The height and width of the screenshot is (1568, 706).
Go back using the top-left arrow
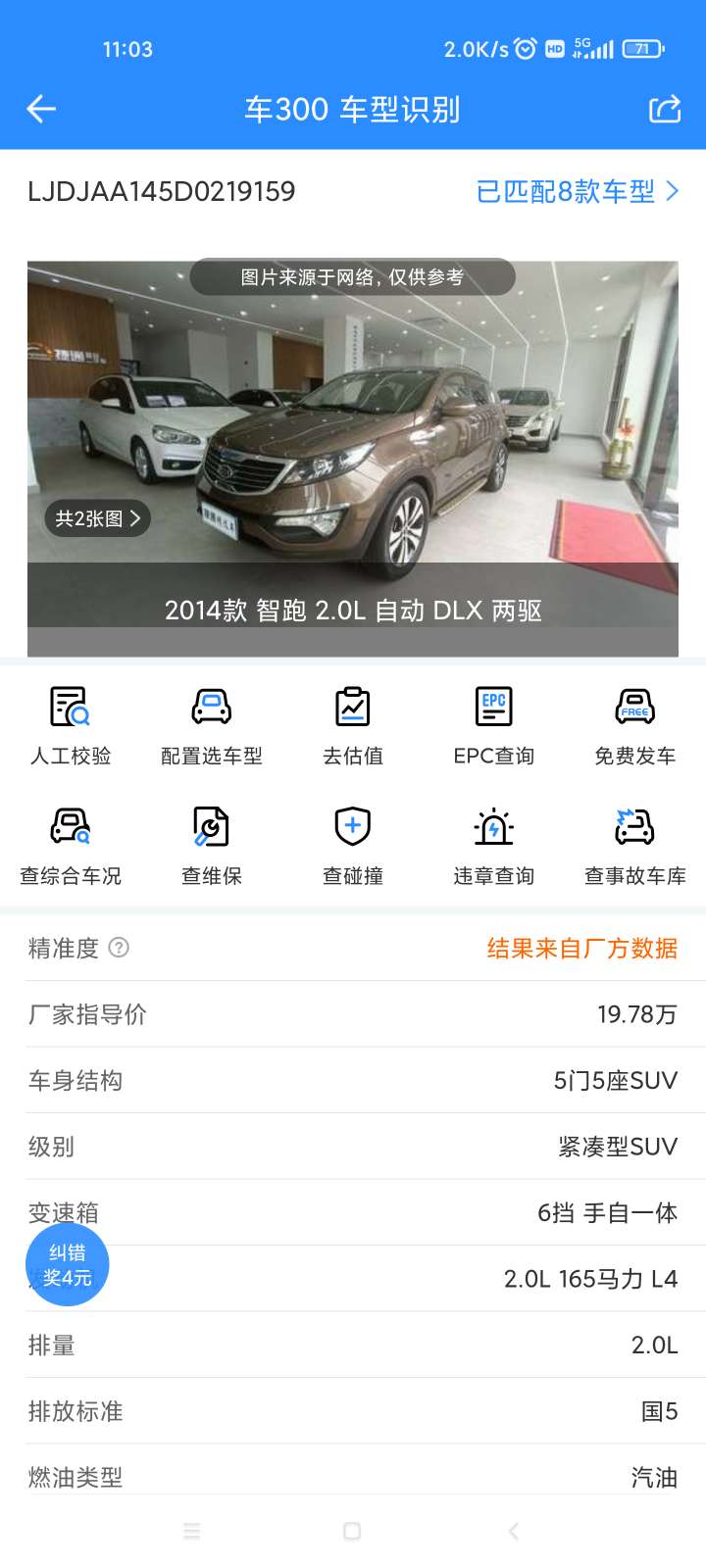coord(41,109)
